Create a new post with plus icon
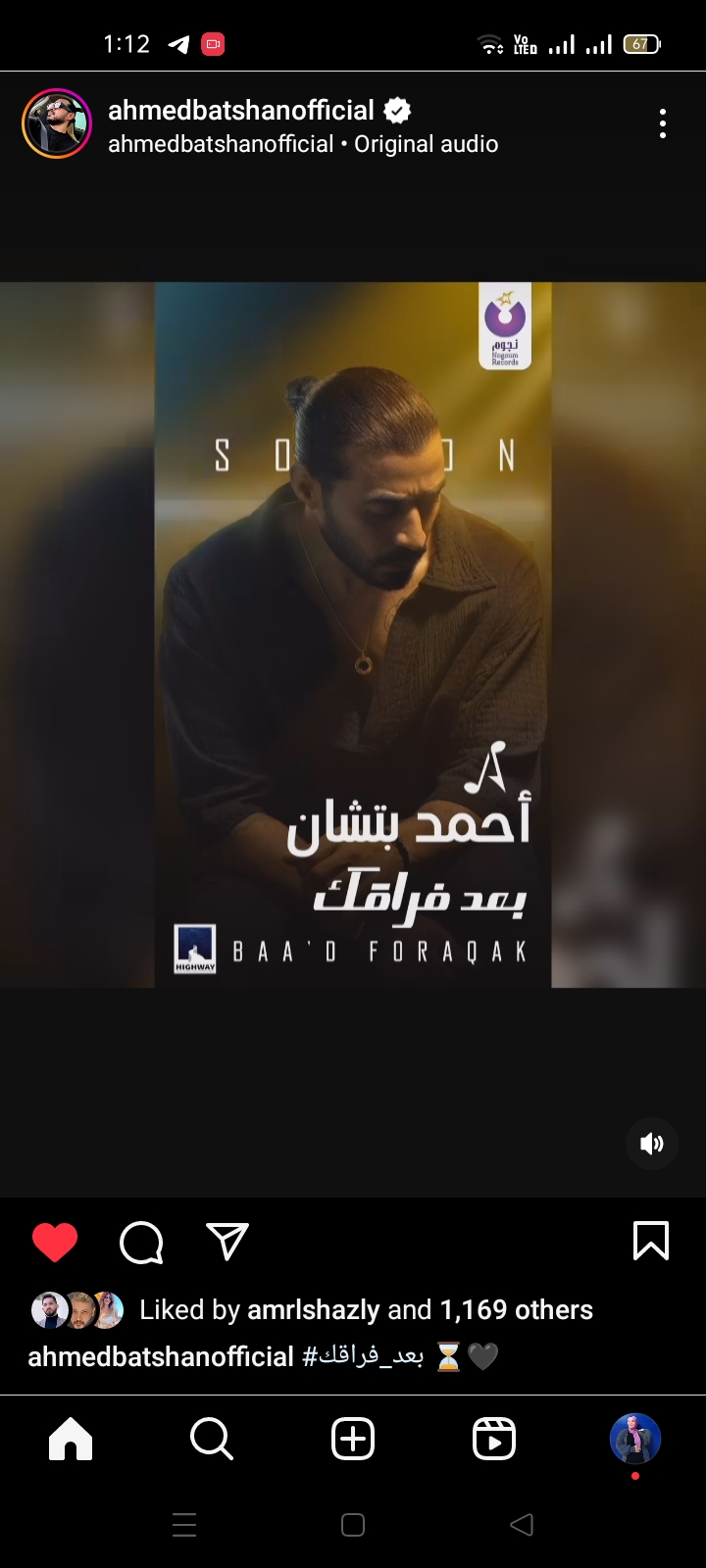Image resolution: width=706 pixels, height=1568 pixels. coord(353,1440)
